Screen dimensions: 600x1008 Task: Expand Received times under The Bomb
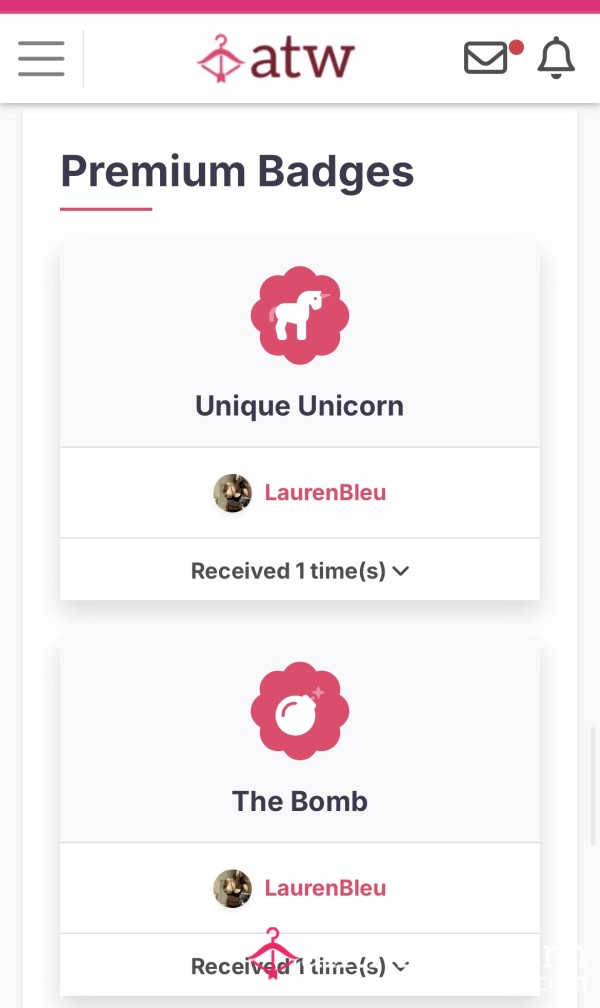[300, 966]
